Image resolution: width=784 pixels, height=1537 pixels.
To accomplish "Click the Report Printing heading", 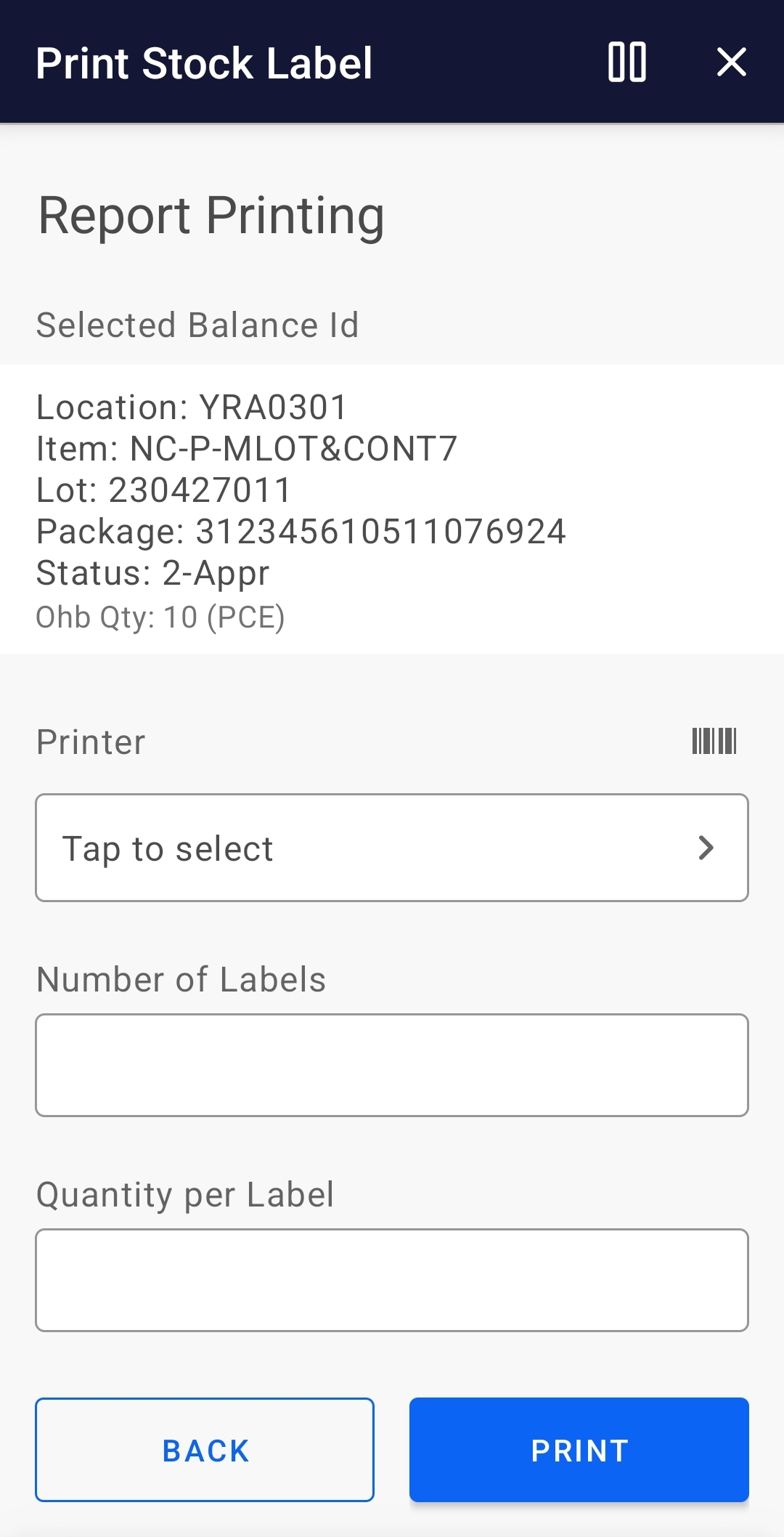I will click(211, 215).
